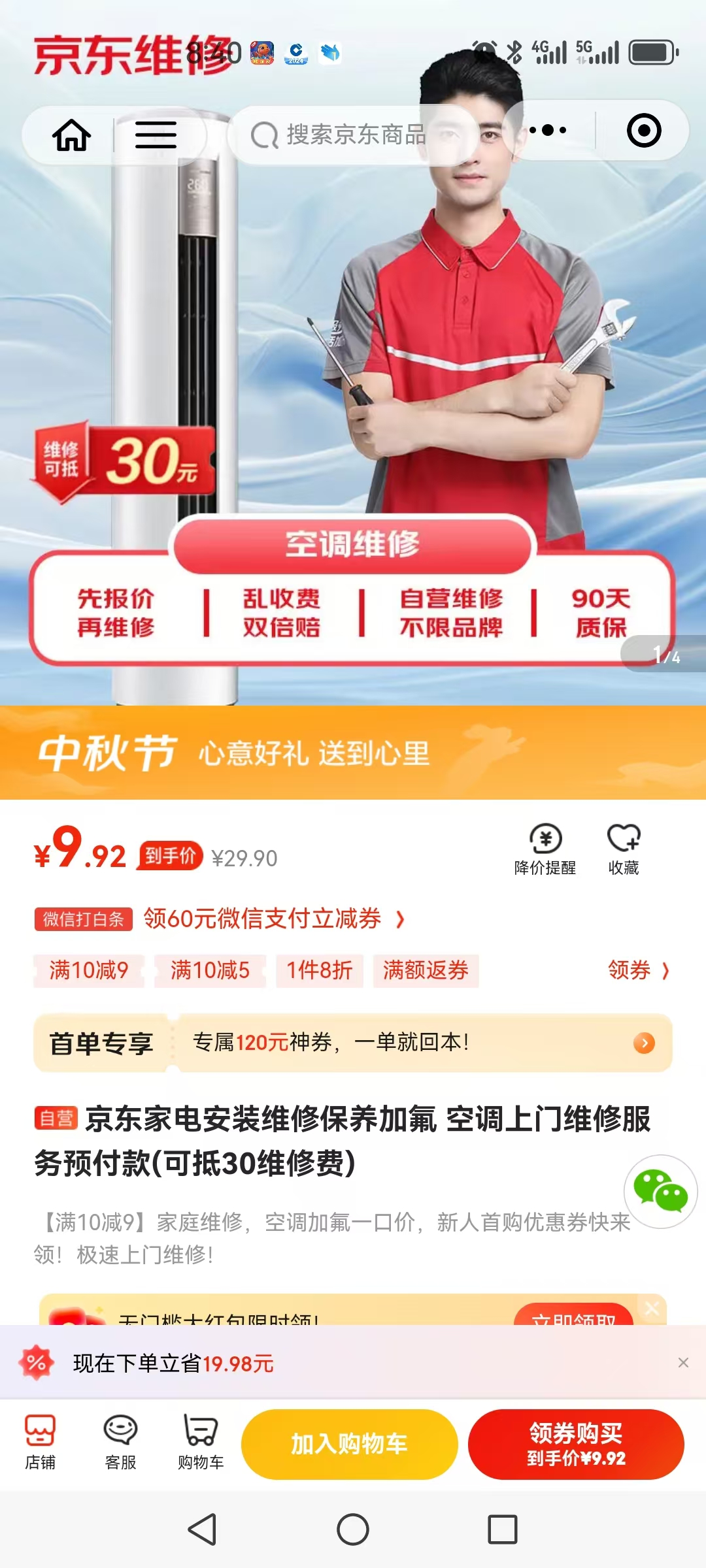
Task: Go to the JD home page icon
Action: click(x=71, y=135)
